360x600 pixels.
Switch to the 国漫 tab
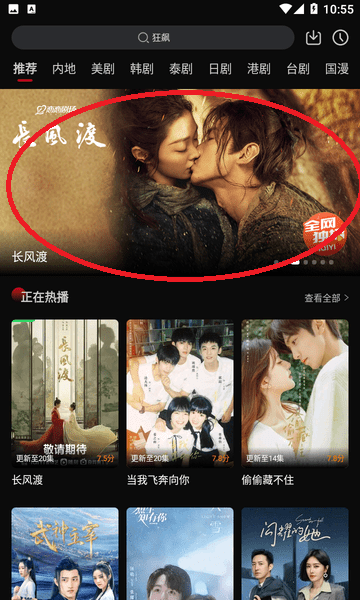click(x=337, y=69)
